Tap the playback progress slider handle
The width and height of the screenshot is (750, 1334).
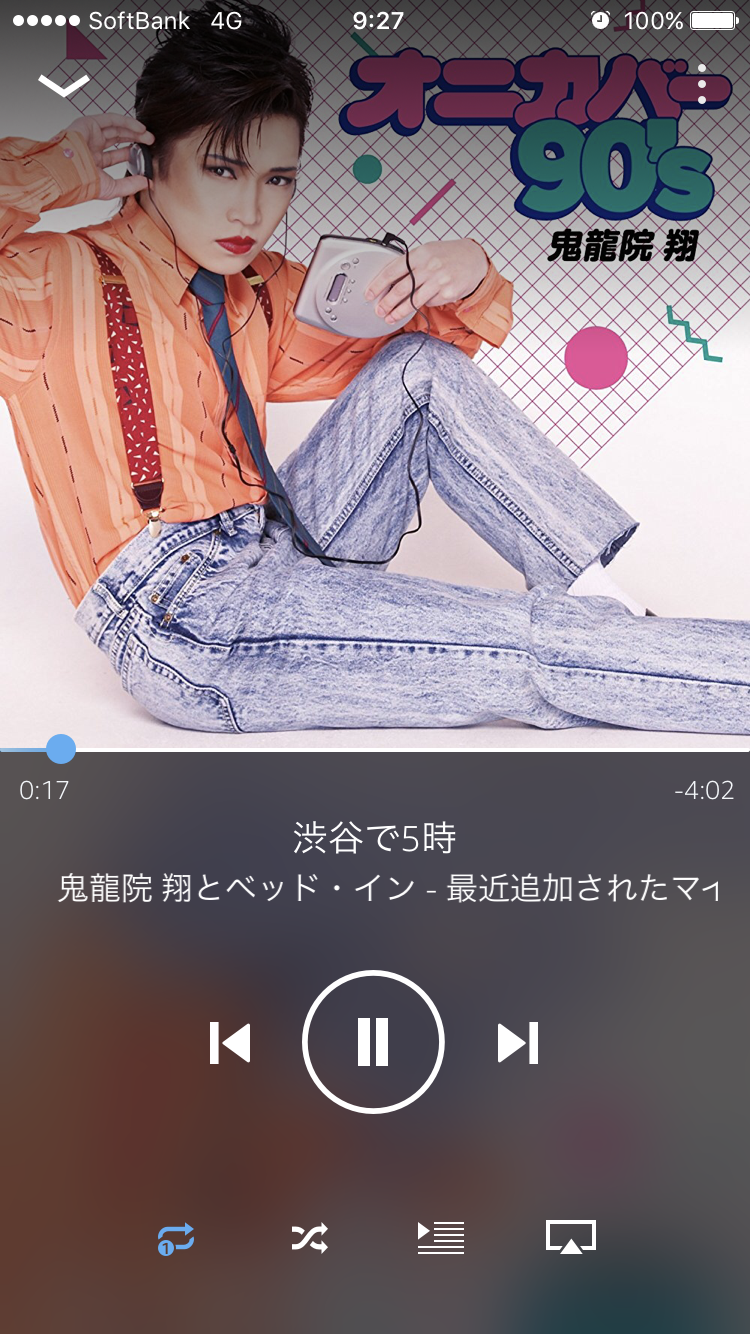pos(61,749)
